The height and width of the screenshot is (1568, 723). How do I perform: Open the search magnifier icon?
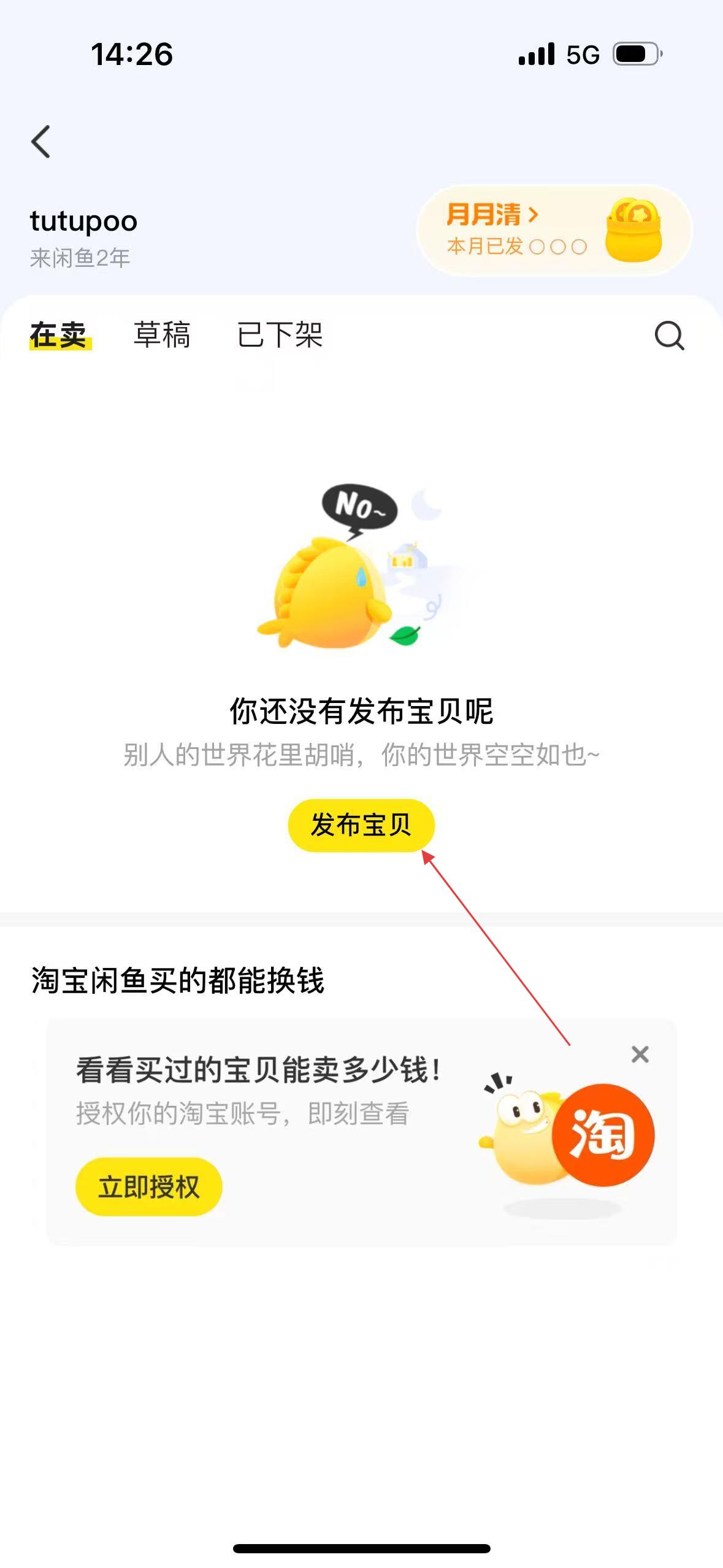(x=669, y=336)
